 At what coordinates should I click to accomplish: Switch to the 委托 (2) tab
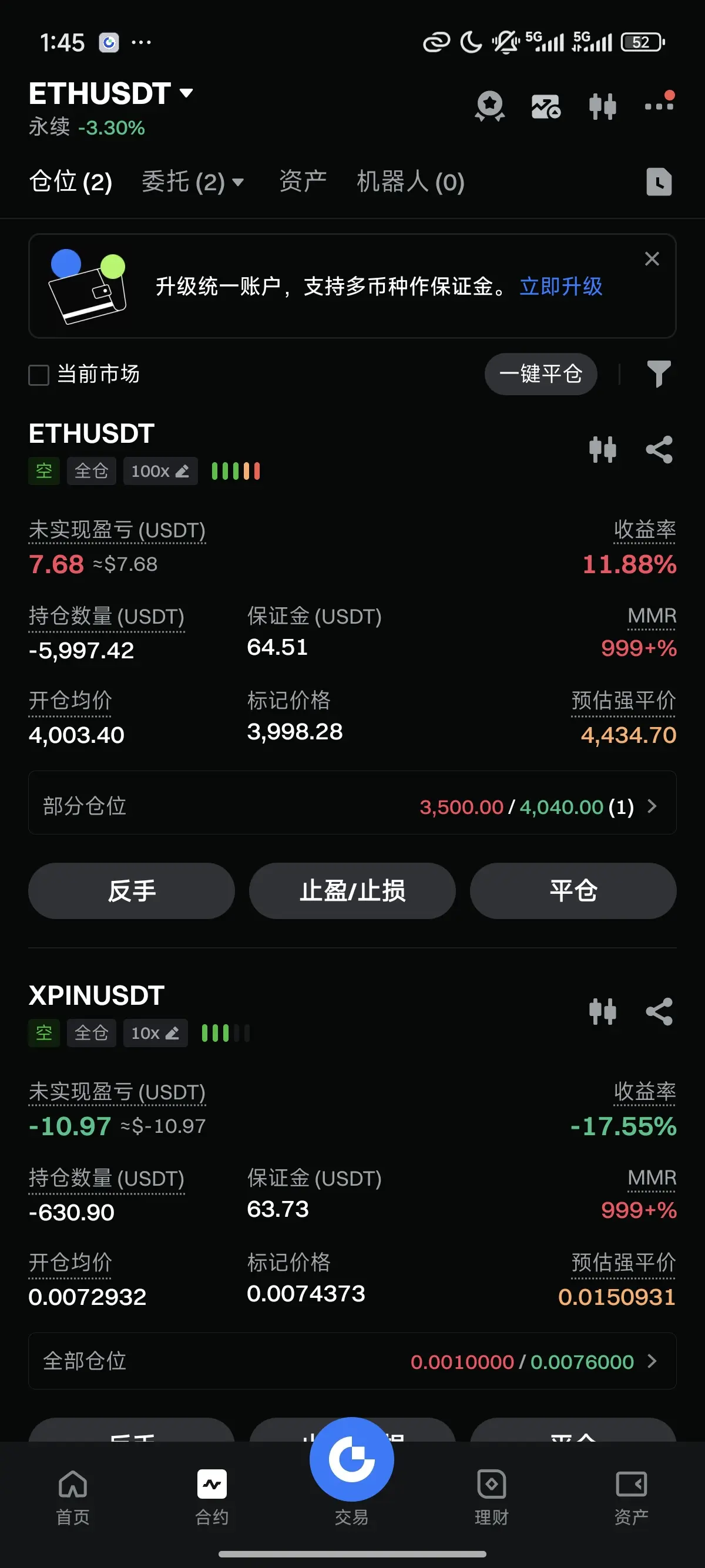(192, 182)
